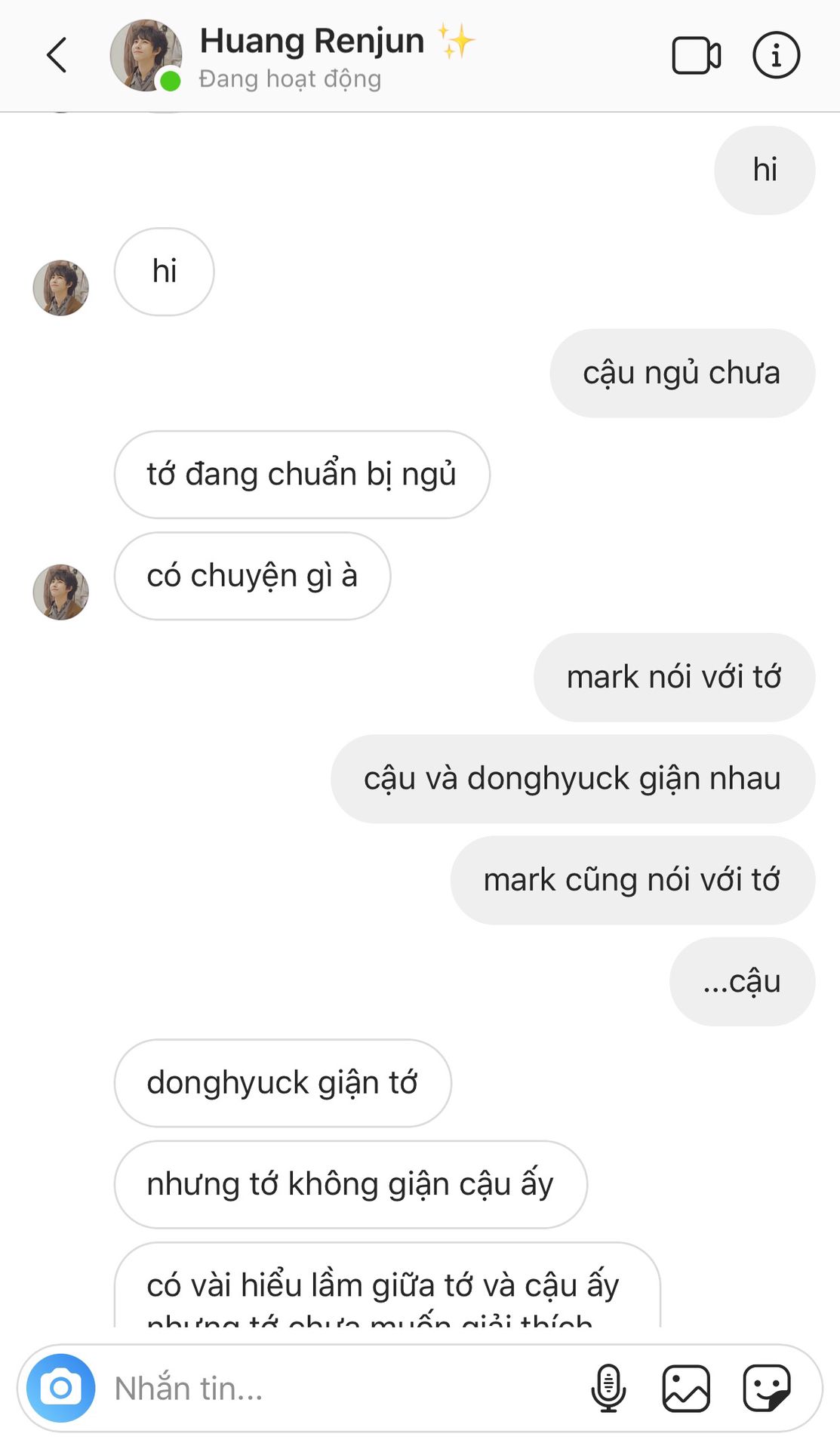Record a voice message with microphone
Viewport: 840px width, 1449px height.
tap(608, 1388)
